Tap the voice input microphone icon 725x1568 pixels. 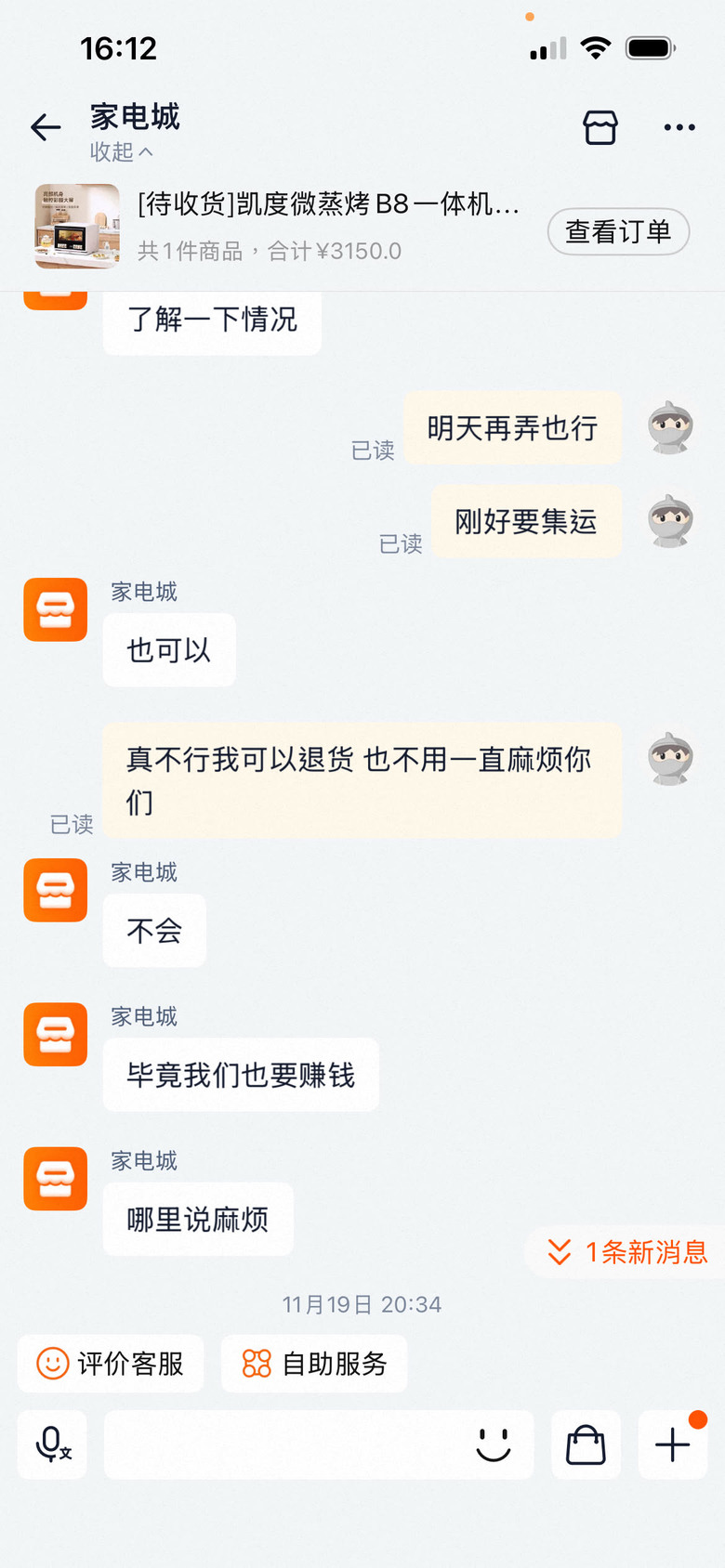(51, 1444)
